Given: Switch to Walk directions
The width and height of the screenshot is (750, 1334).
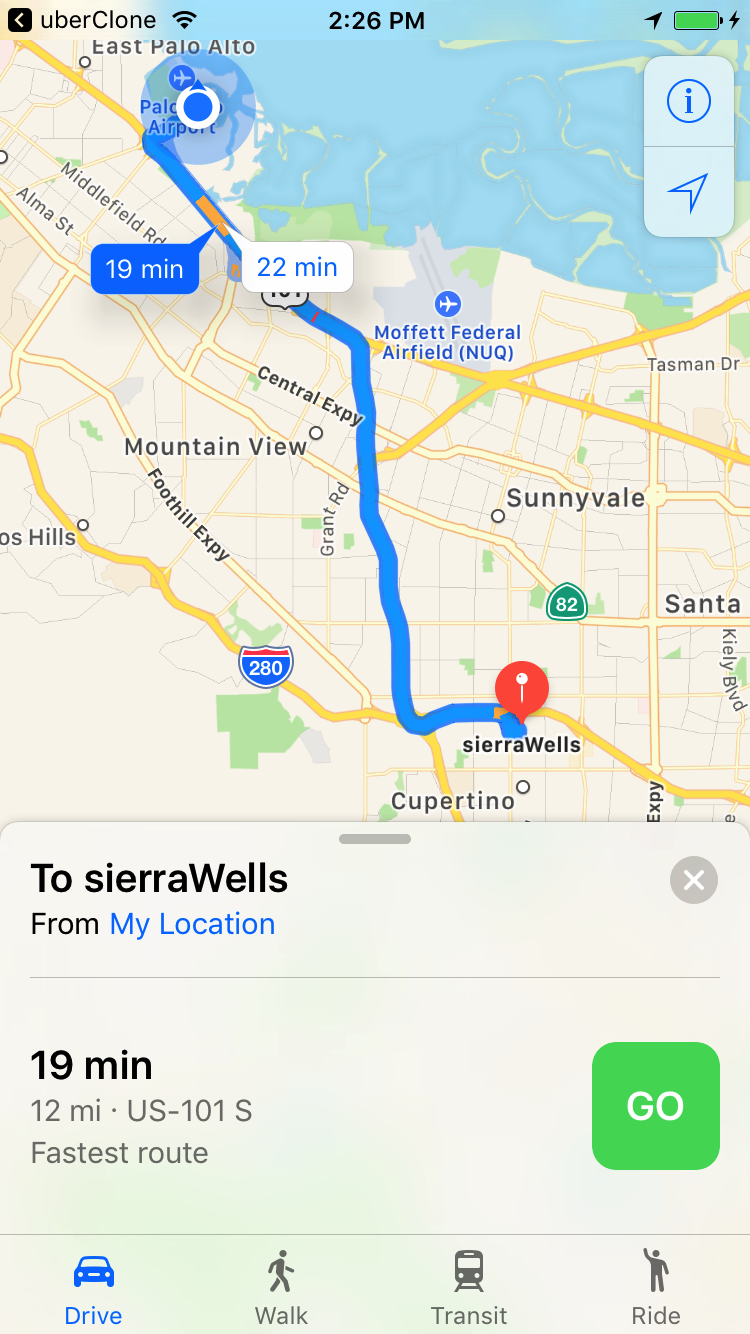Looking at the screenshot, I should [281, 1286].
